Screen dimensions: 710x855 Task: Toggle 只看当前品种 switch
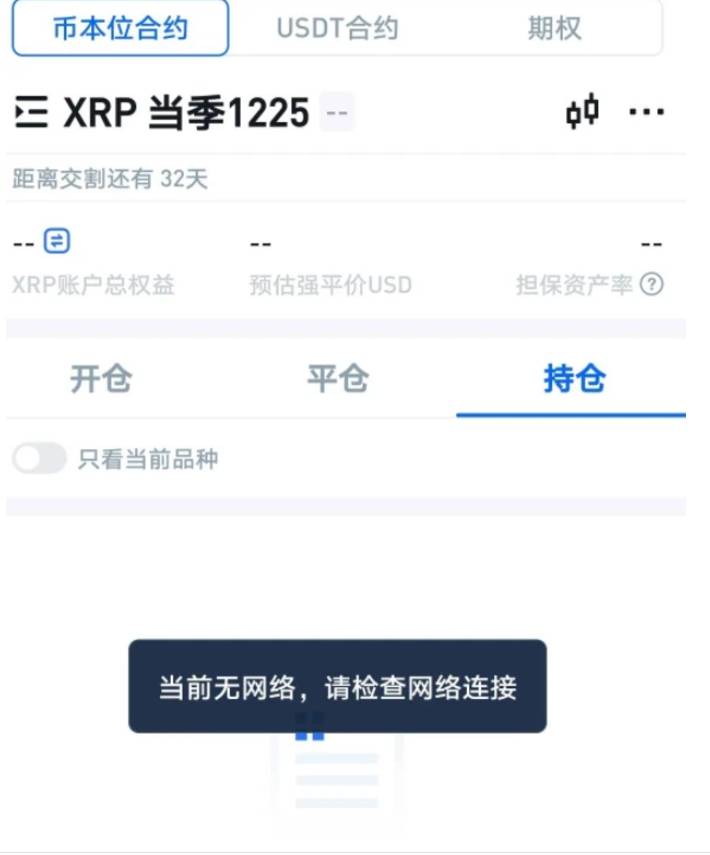click(x=39, y=459)
